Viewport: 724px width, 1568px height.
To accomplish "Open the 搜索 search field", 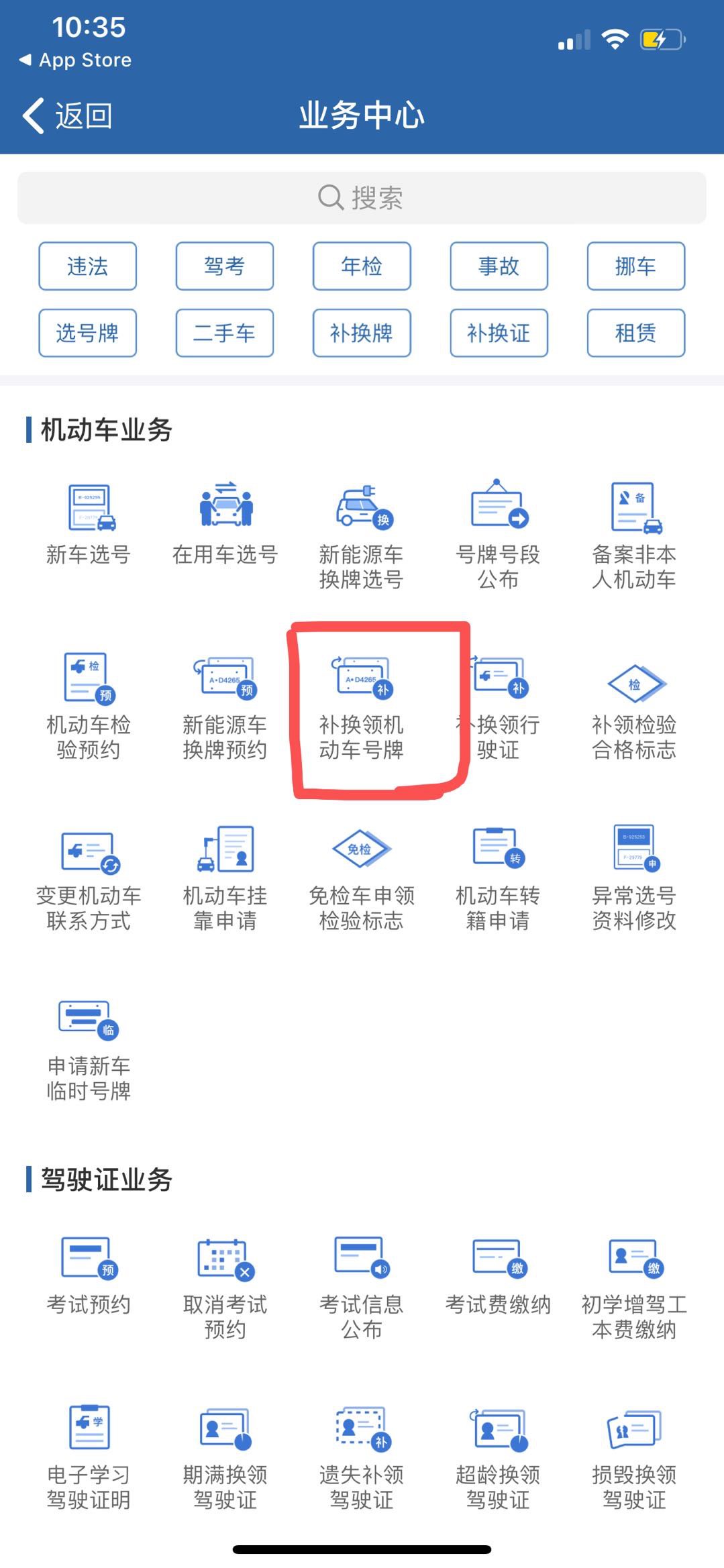I will [362, 198].
